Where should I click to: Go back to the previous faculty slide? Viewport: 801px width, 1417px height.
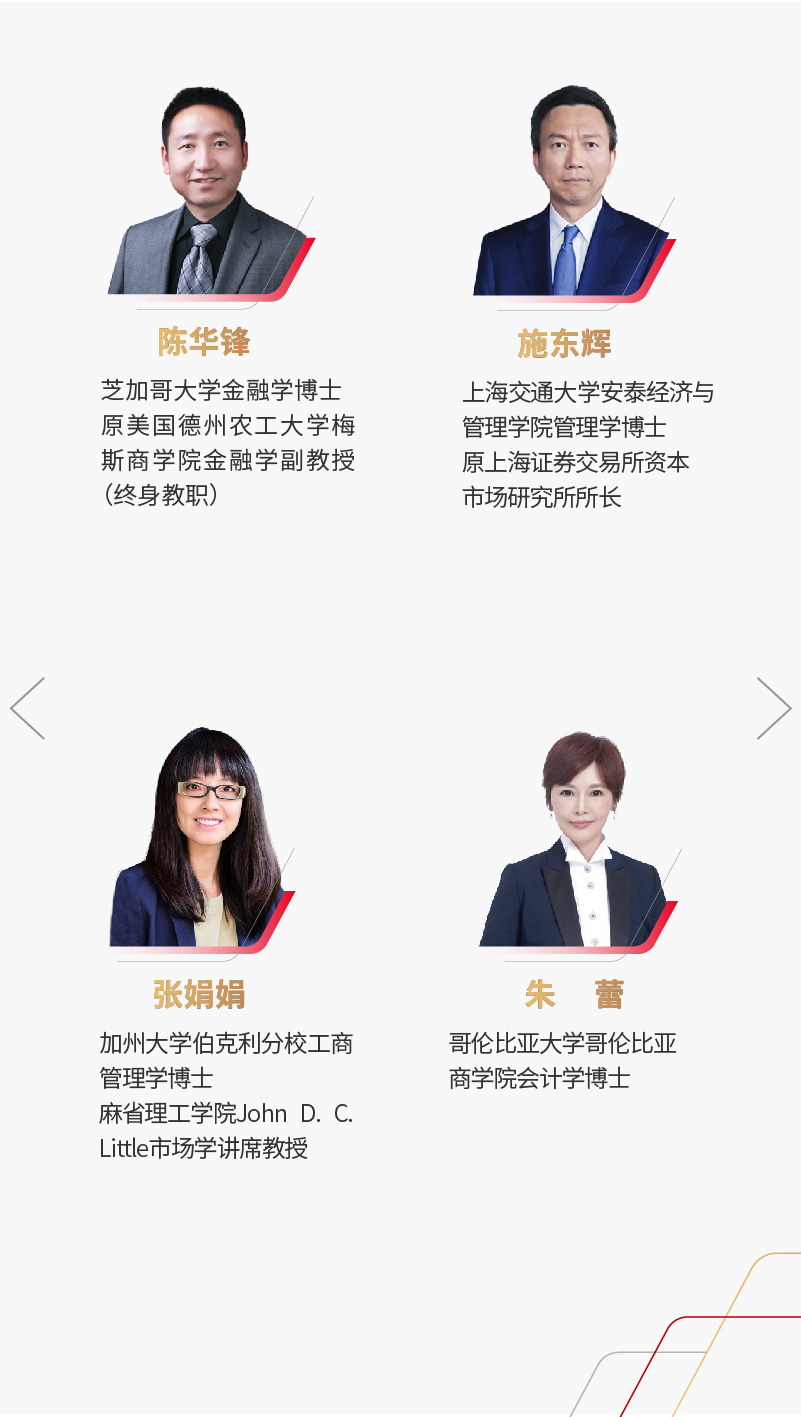(x=27, y=708)
